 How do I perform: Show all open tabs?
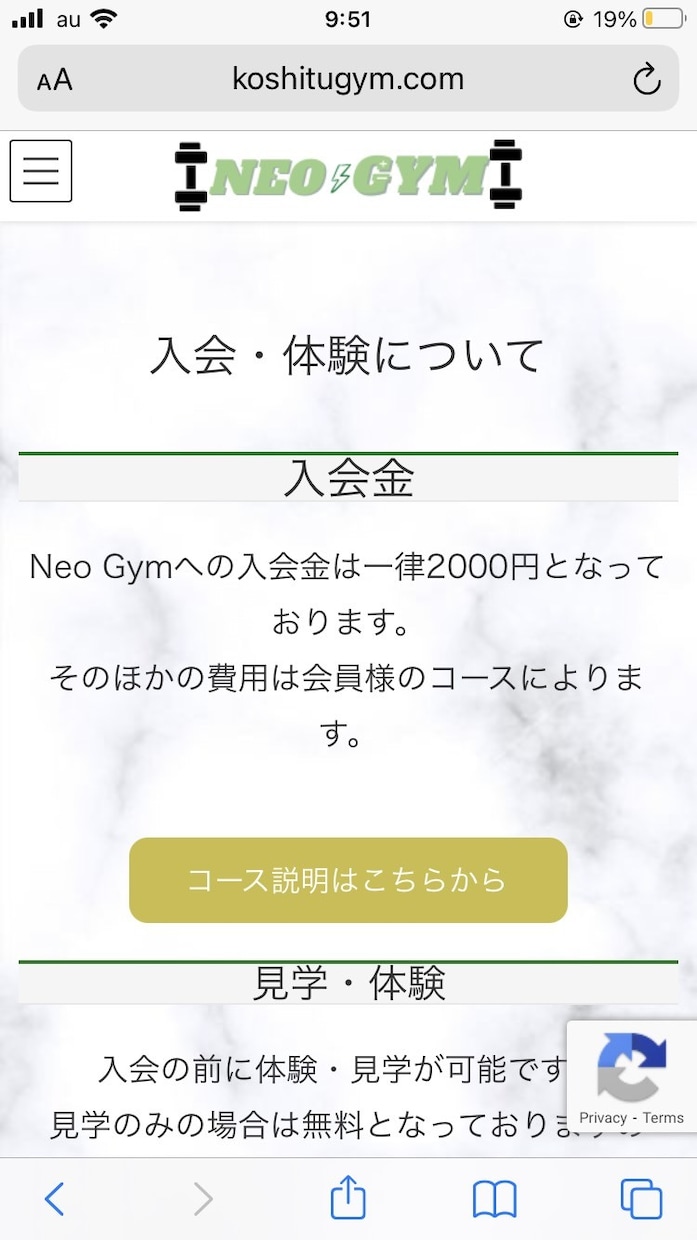pos(641,1198)
